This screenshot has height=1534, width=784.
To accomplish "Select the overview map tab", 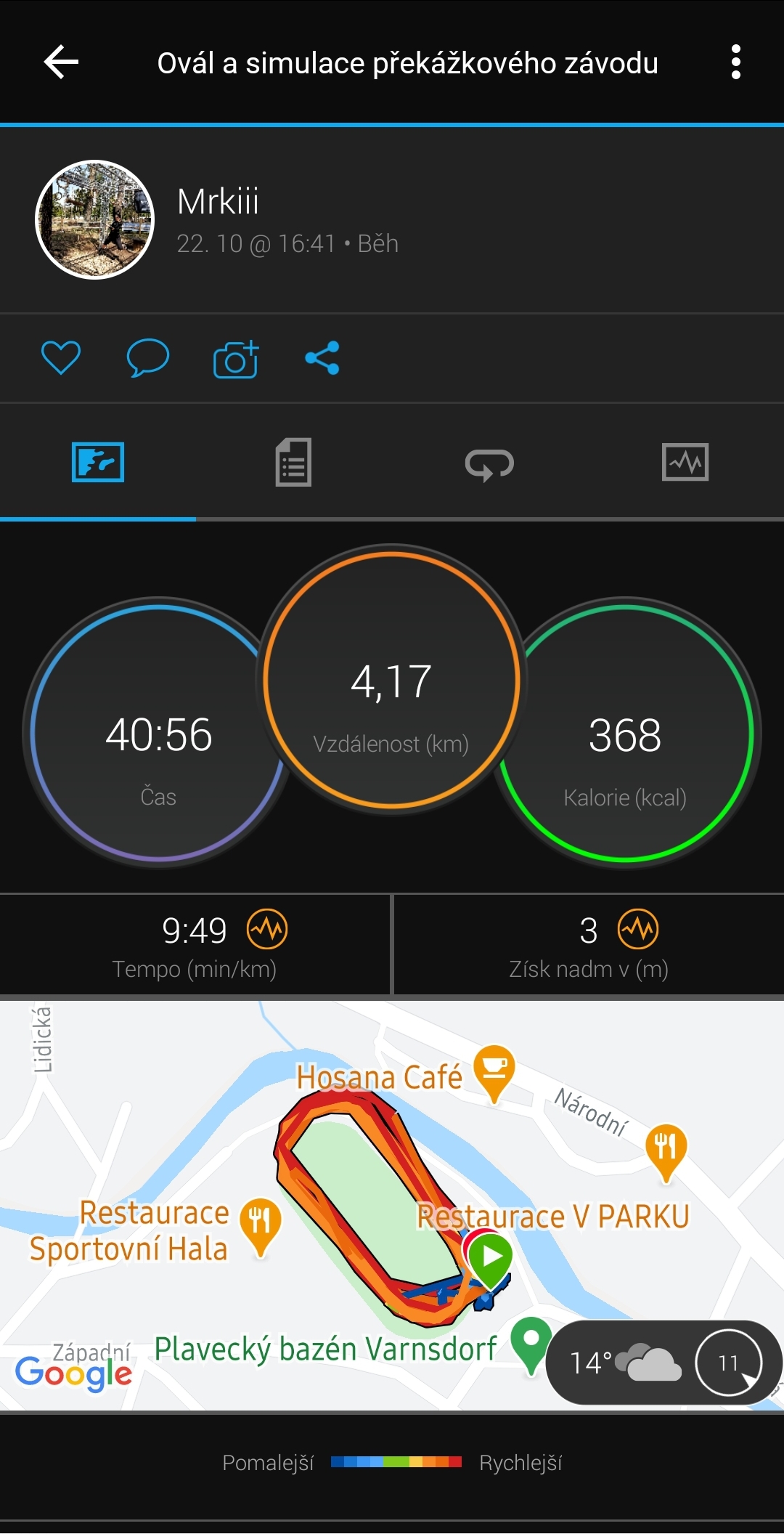I will [x=98, y=462].
